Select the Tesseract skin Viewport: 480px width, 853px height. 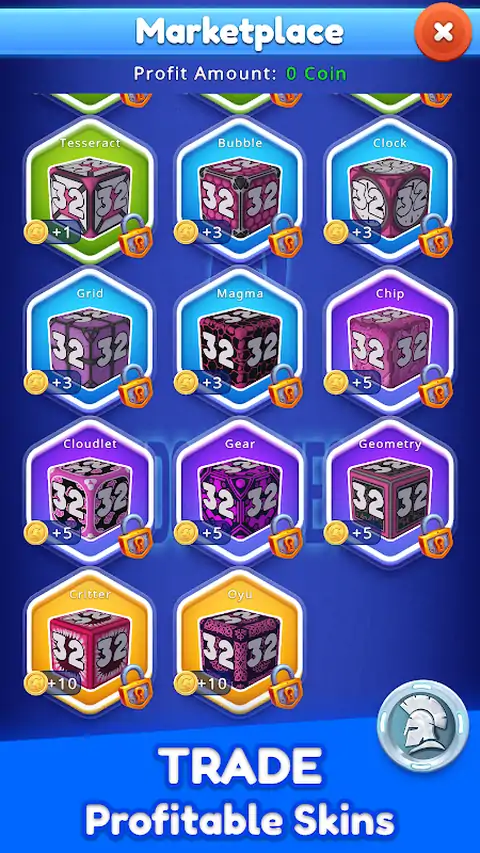pos(90,190)
